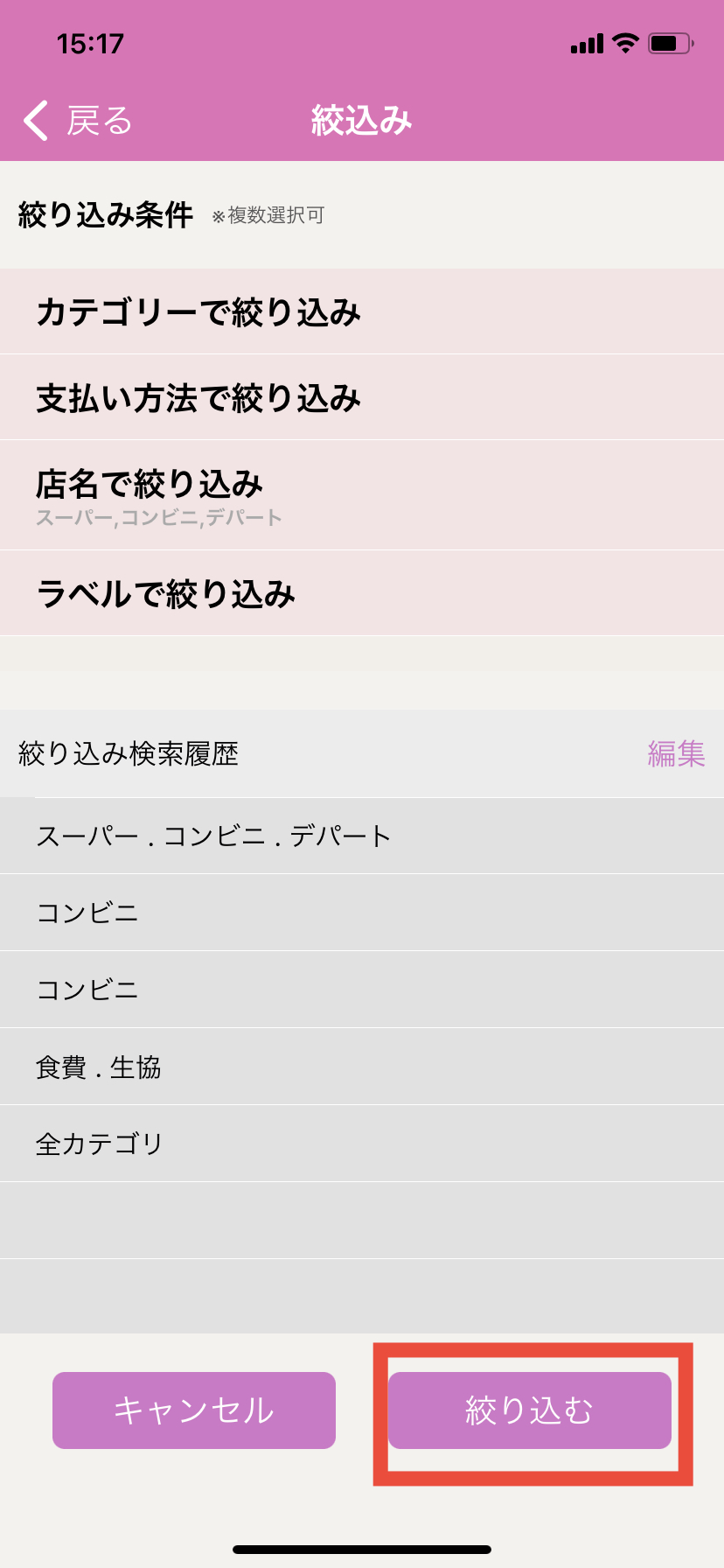Image resolution: width=724 pixels, height=1568 pixels.
Task: Tap the キャンセル button
Action: click(x=194, y=1410)
